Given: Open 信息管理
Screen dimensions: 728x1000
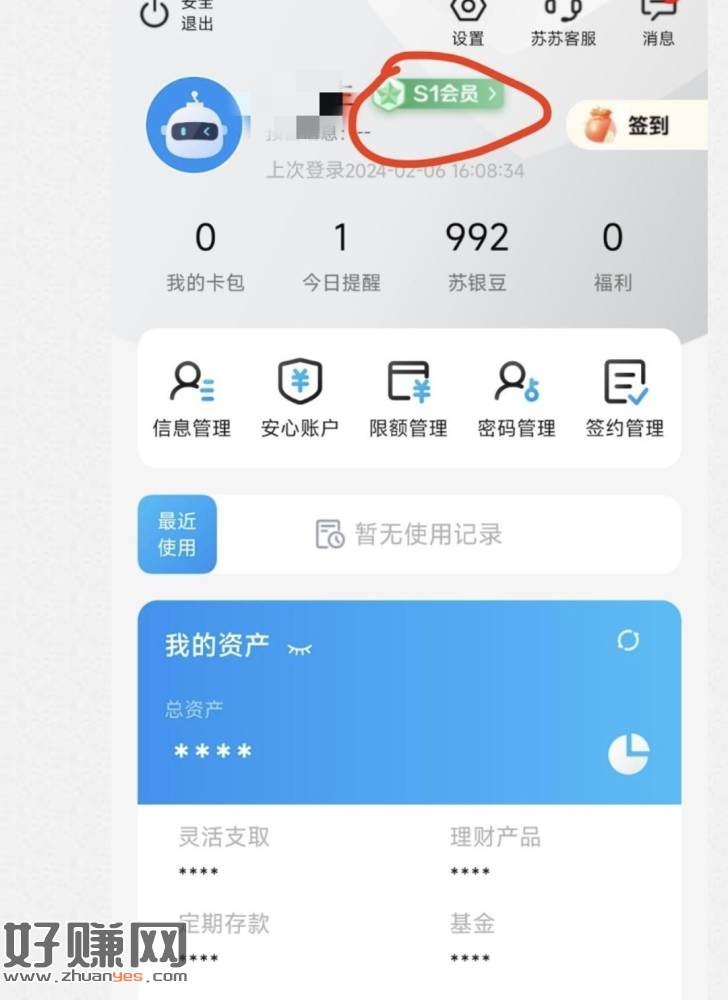Looking at the screenshot, I should point(191,399).
